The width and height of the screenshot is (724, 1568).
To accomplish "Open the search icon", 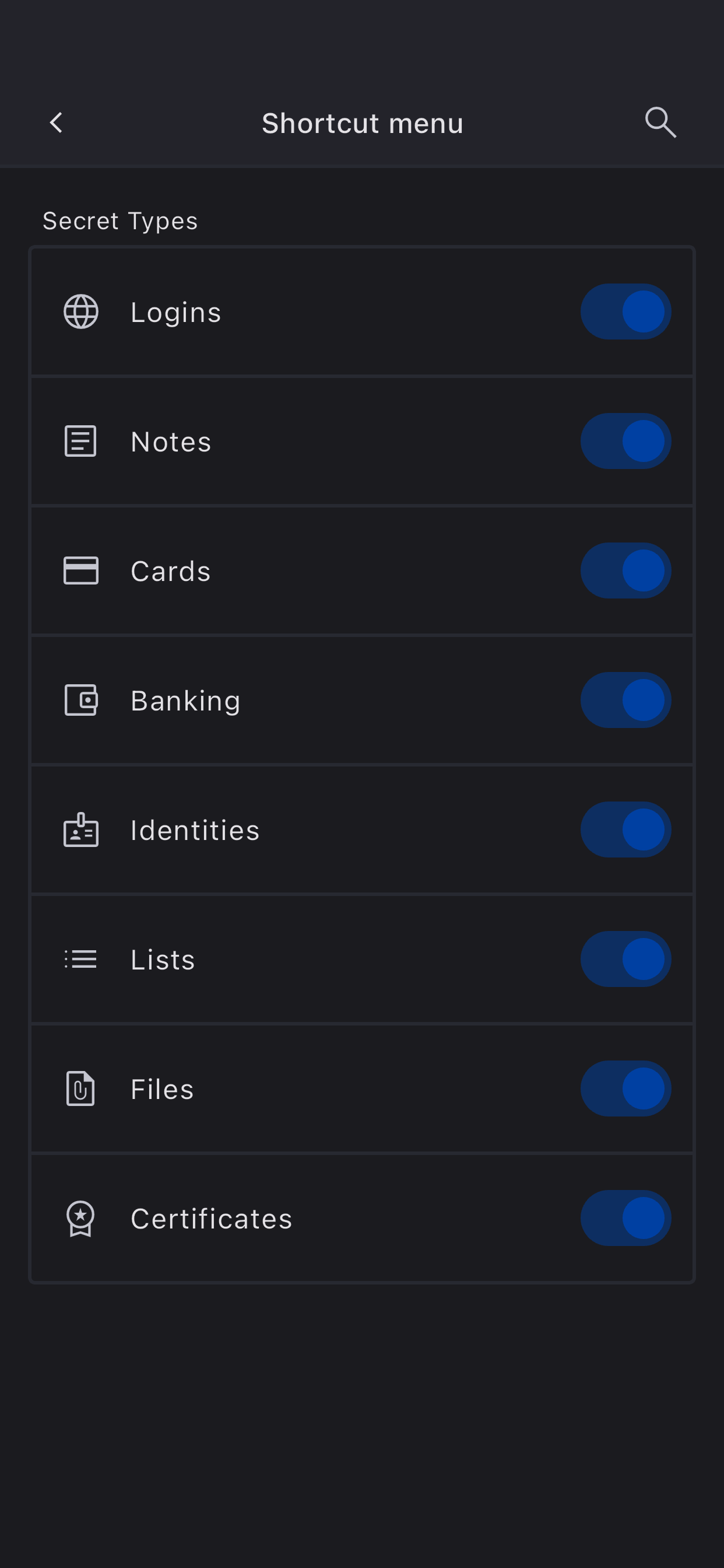I will pos(660,123).
